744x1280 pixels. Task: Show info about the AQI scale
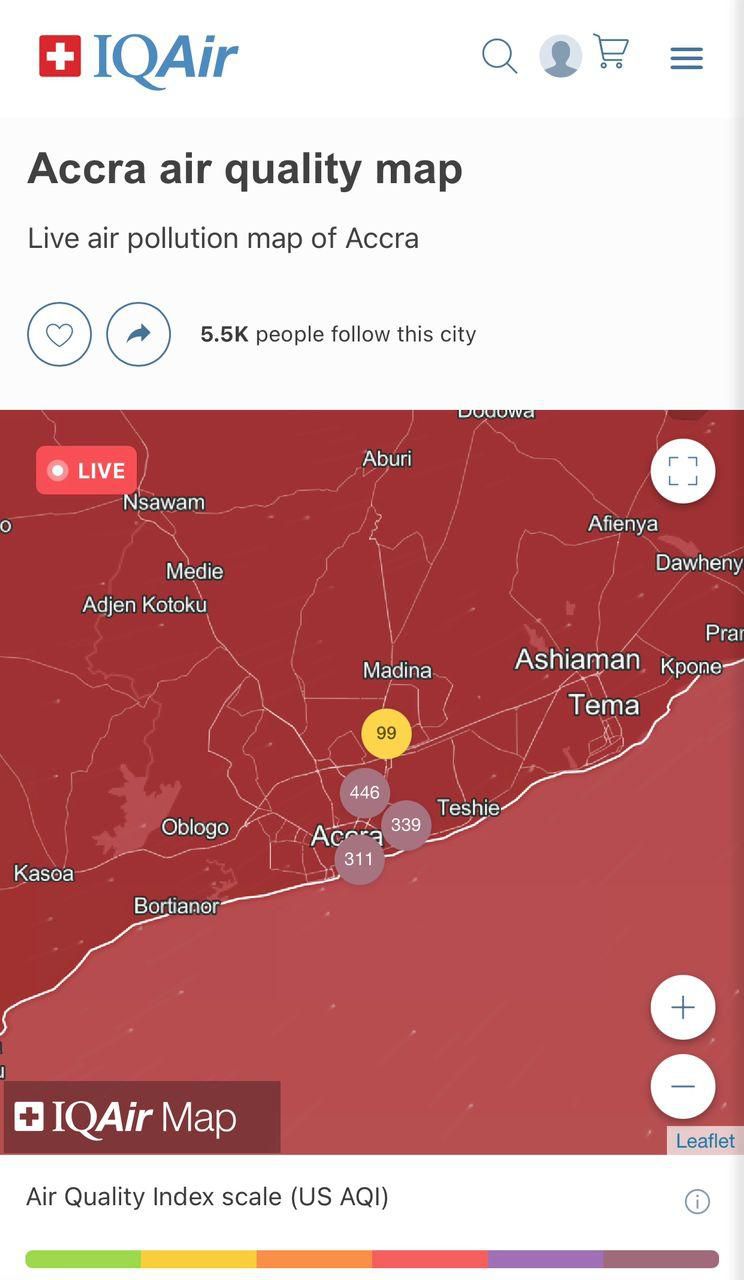click(x=697, y=1201)
